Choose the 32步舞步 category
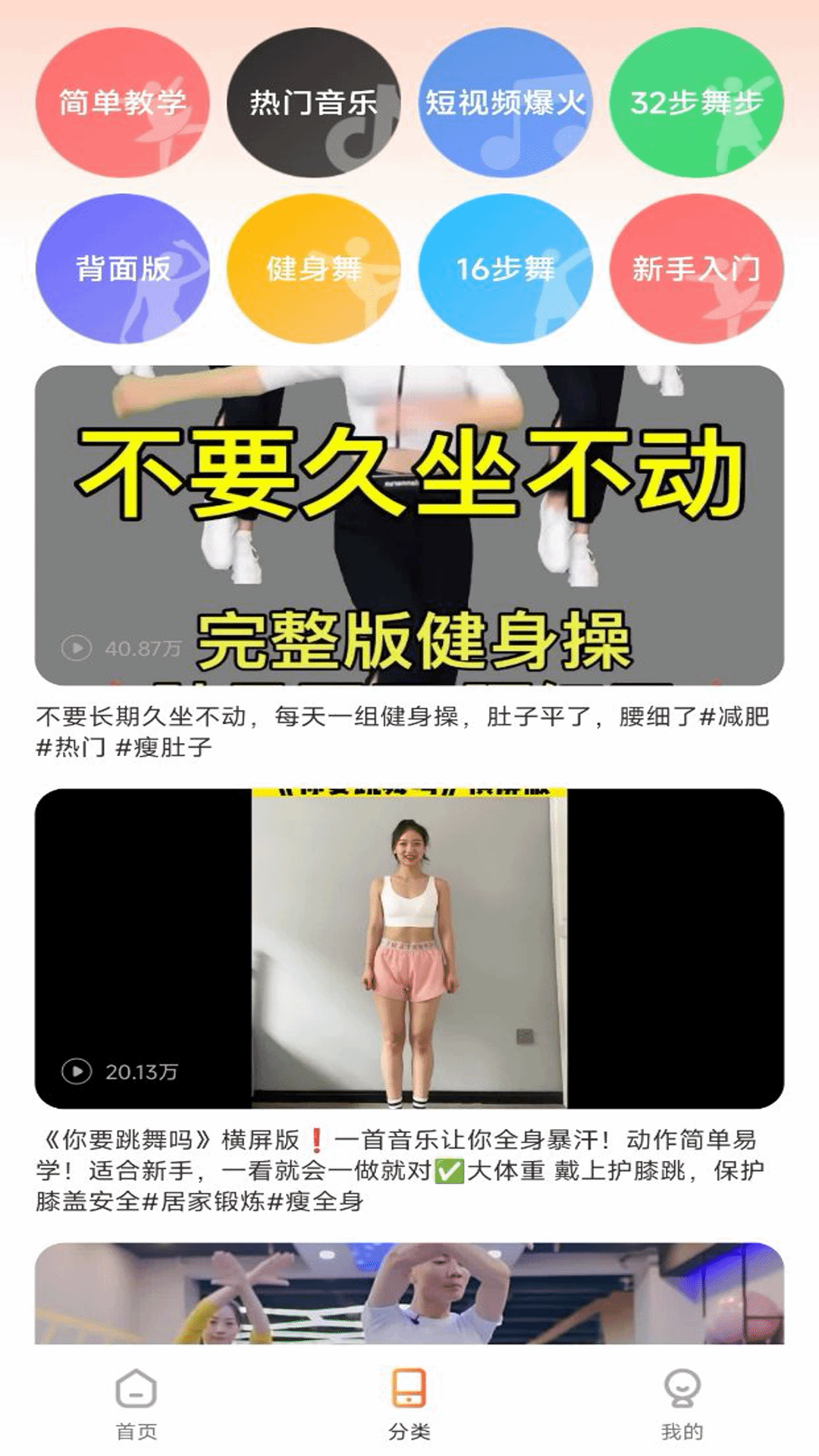Screen dimensions: 819x1456 (696, 102)
